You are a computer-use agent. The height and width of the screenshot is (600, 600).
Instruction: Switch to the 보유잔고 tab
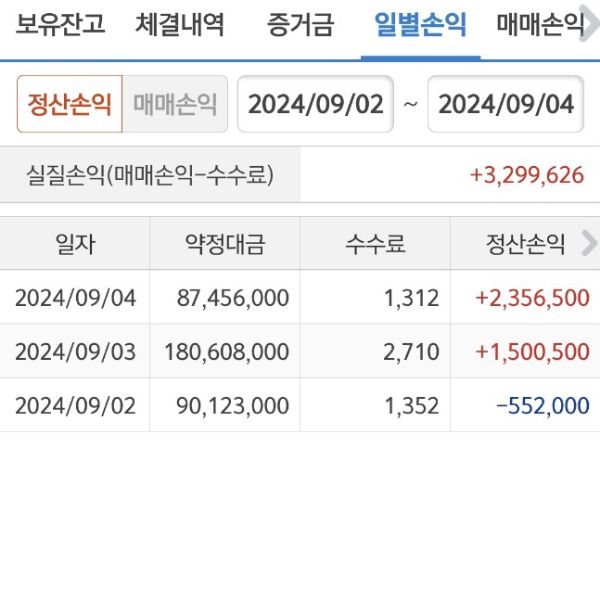pos(60,25)
